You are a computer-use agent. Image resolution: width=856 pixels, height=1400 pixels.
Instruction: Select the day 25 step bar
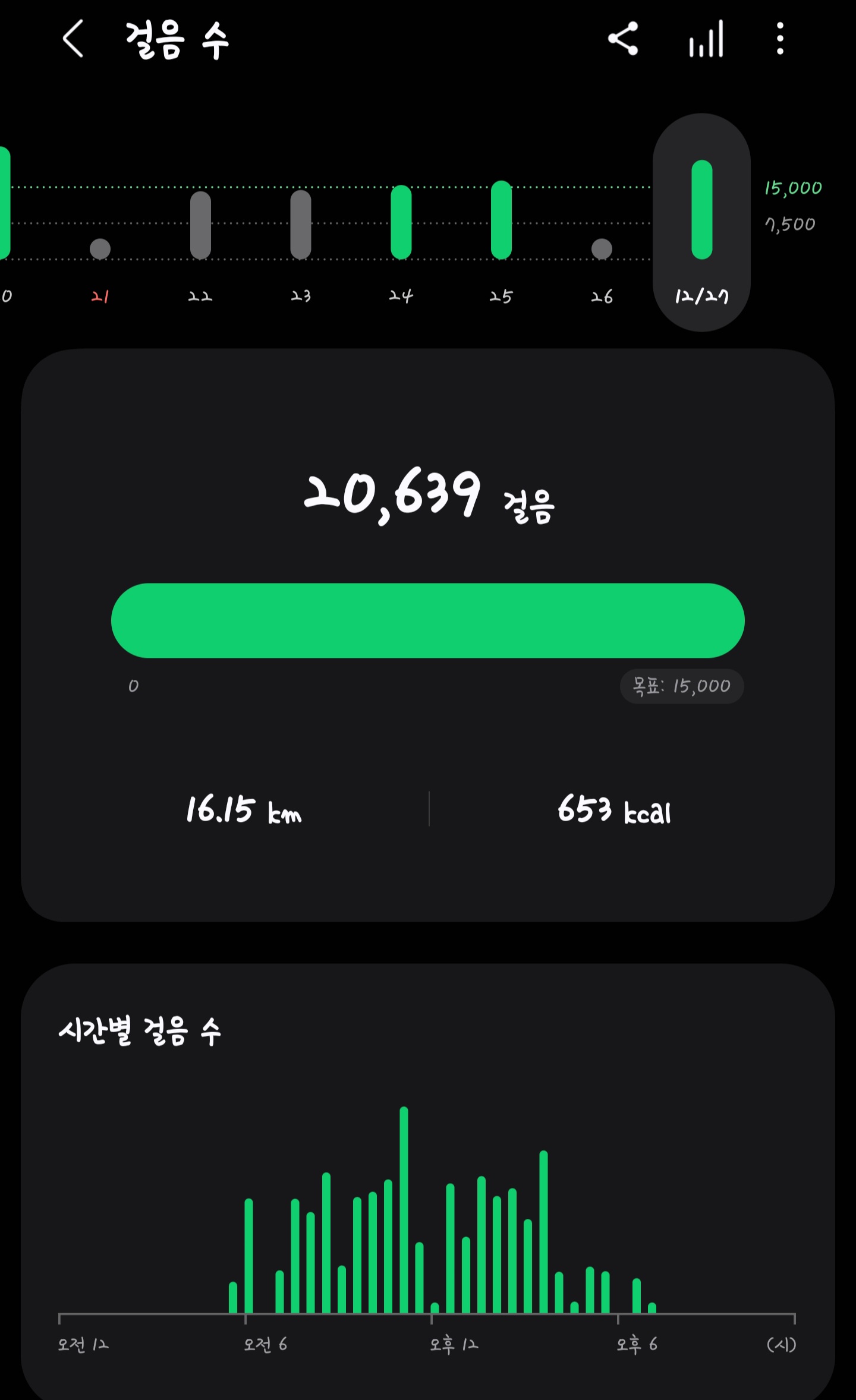[501, 220]
